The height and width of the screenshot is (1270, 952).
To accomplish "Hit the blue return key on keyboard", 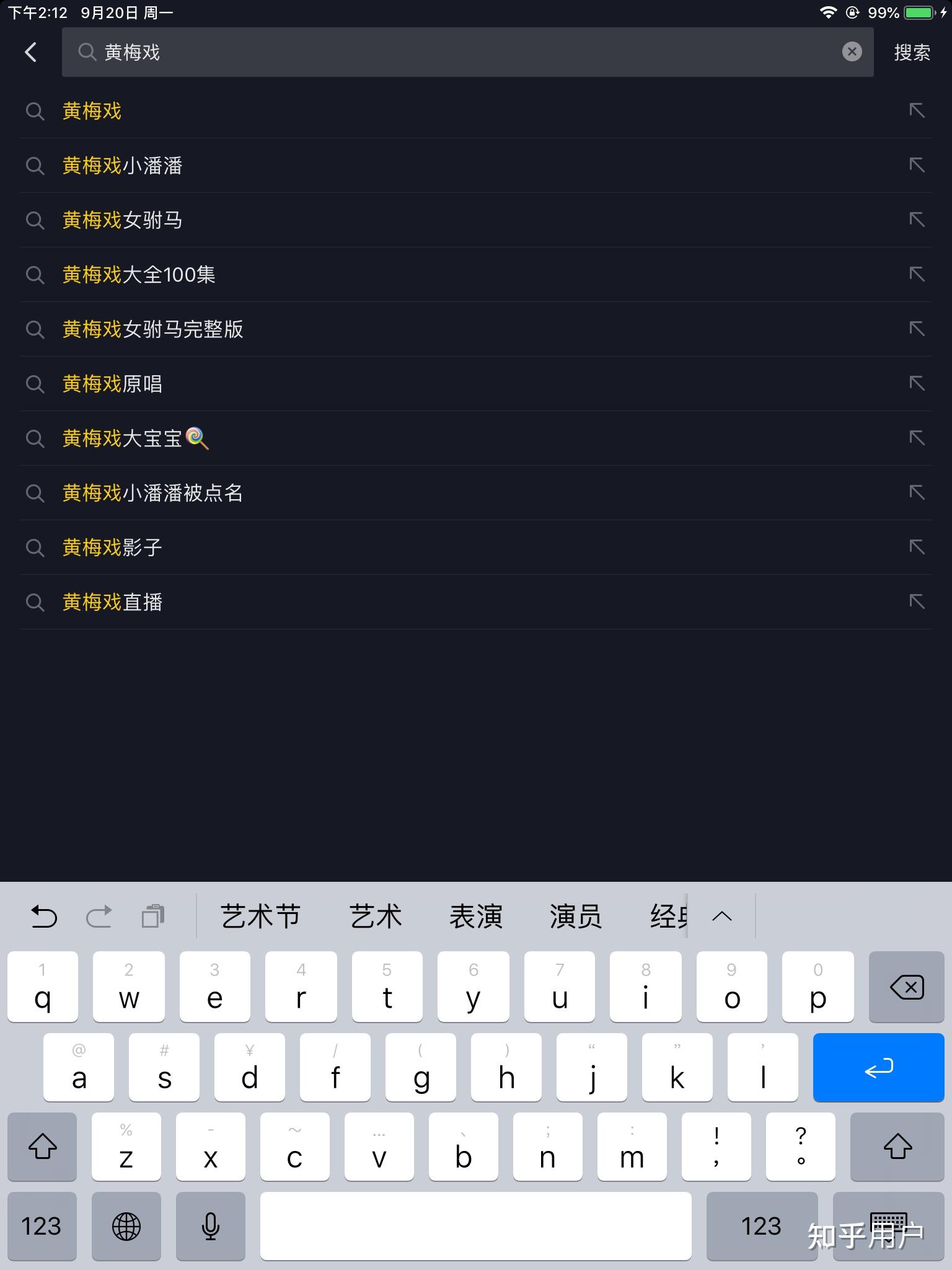I will [x=878, y=1067].
